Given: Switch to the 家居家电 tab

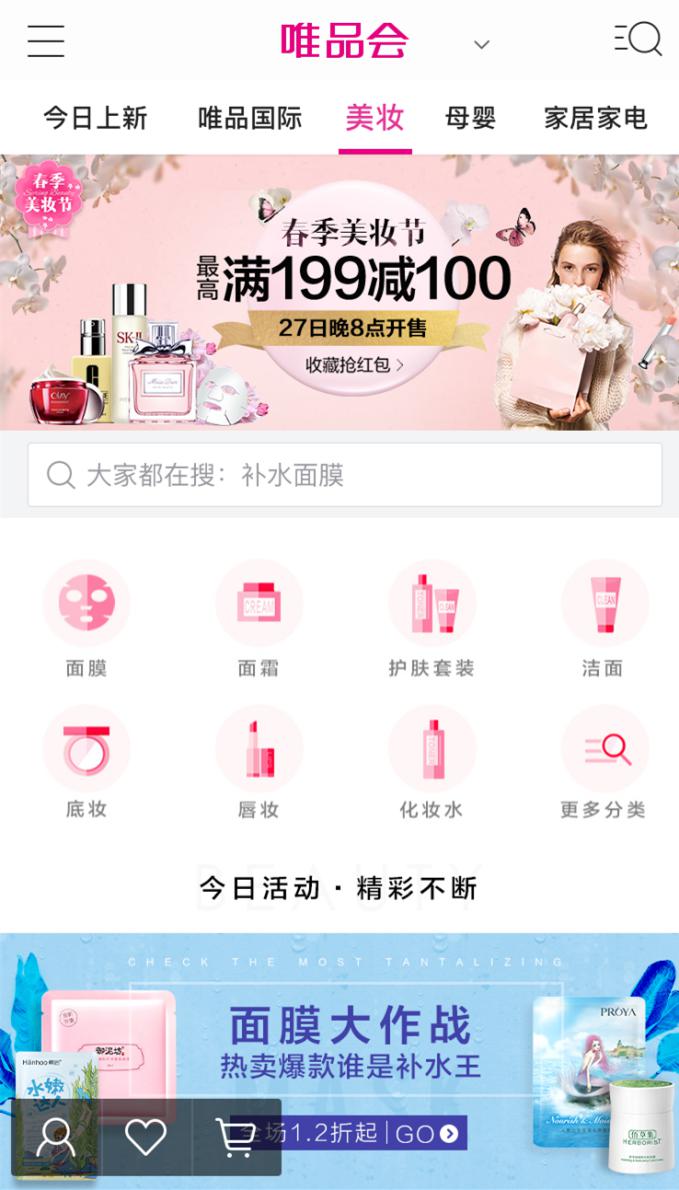Looking at the screenshot, I should tap(595, 118).
